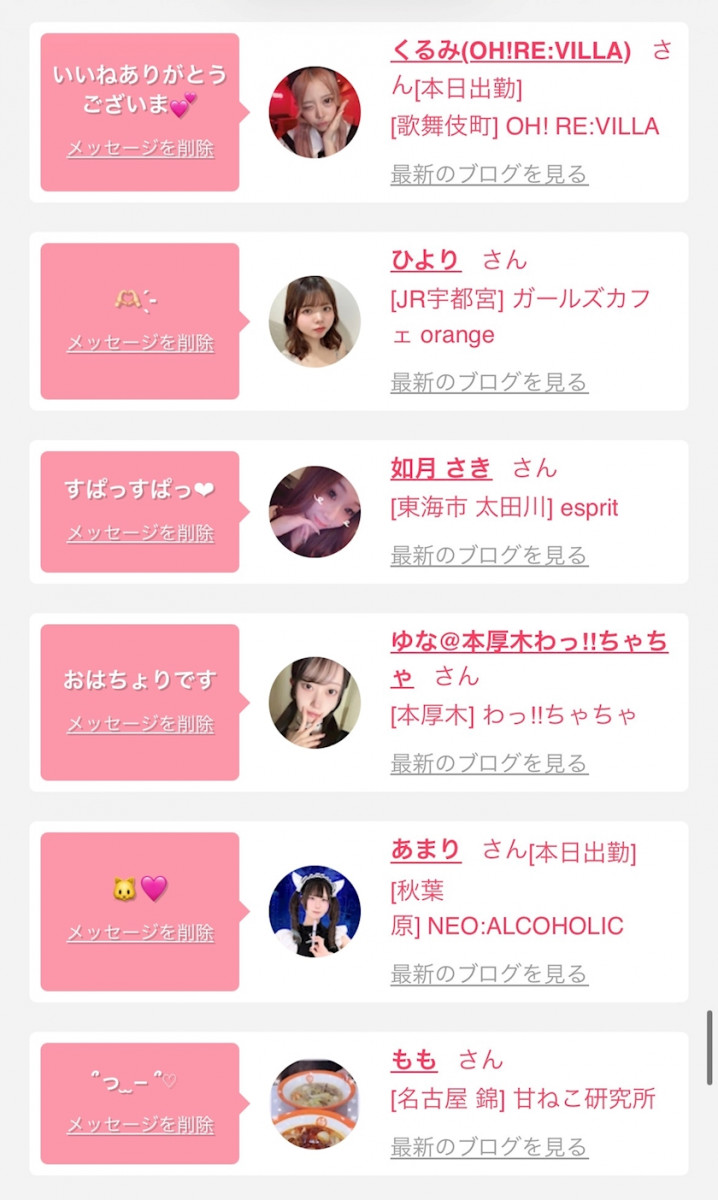Remove the おはちょりです message
The width and height of the screenshot is (718, 1200).
pos(140,724)
